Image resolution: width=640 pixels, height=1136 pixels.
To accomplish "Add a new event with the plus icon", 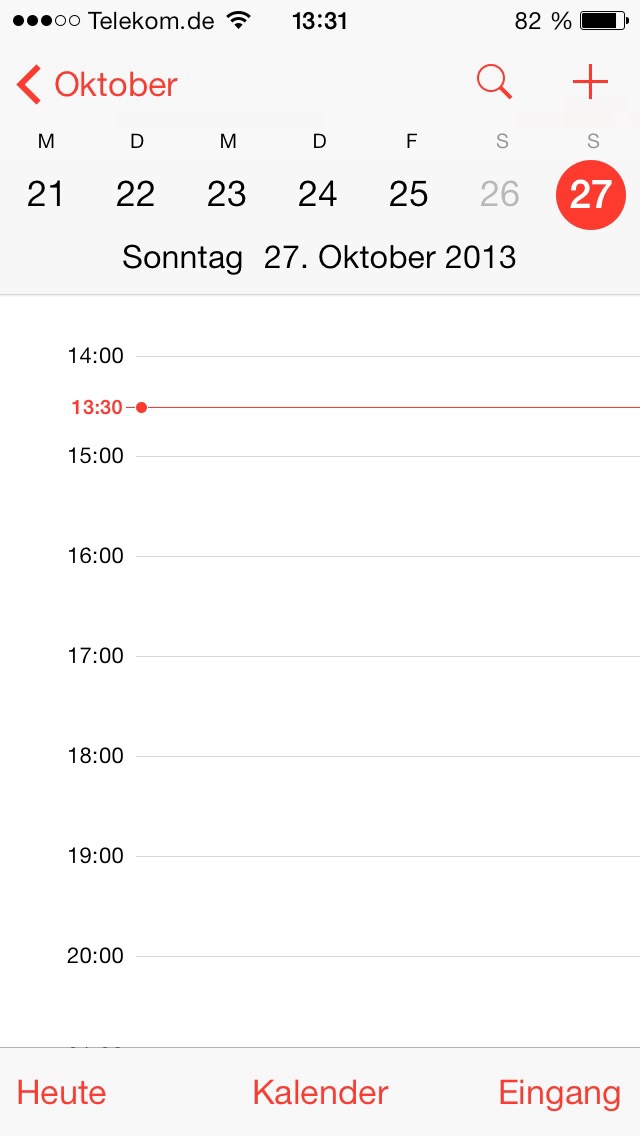I will pyautogui.click(x=590, y=83).
